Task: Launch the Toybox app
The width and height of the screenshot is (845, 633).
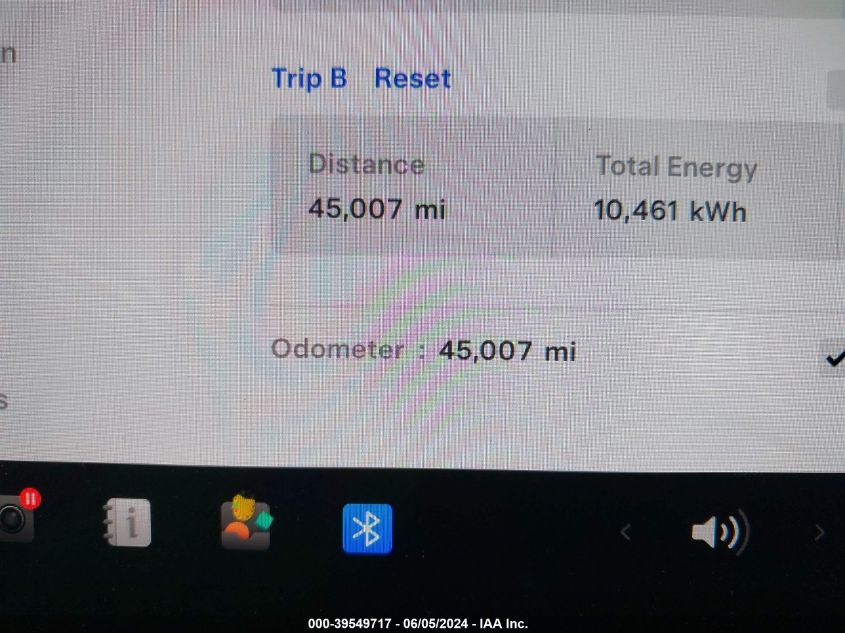Action: click(x=245, y=523)
